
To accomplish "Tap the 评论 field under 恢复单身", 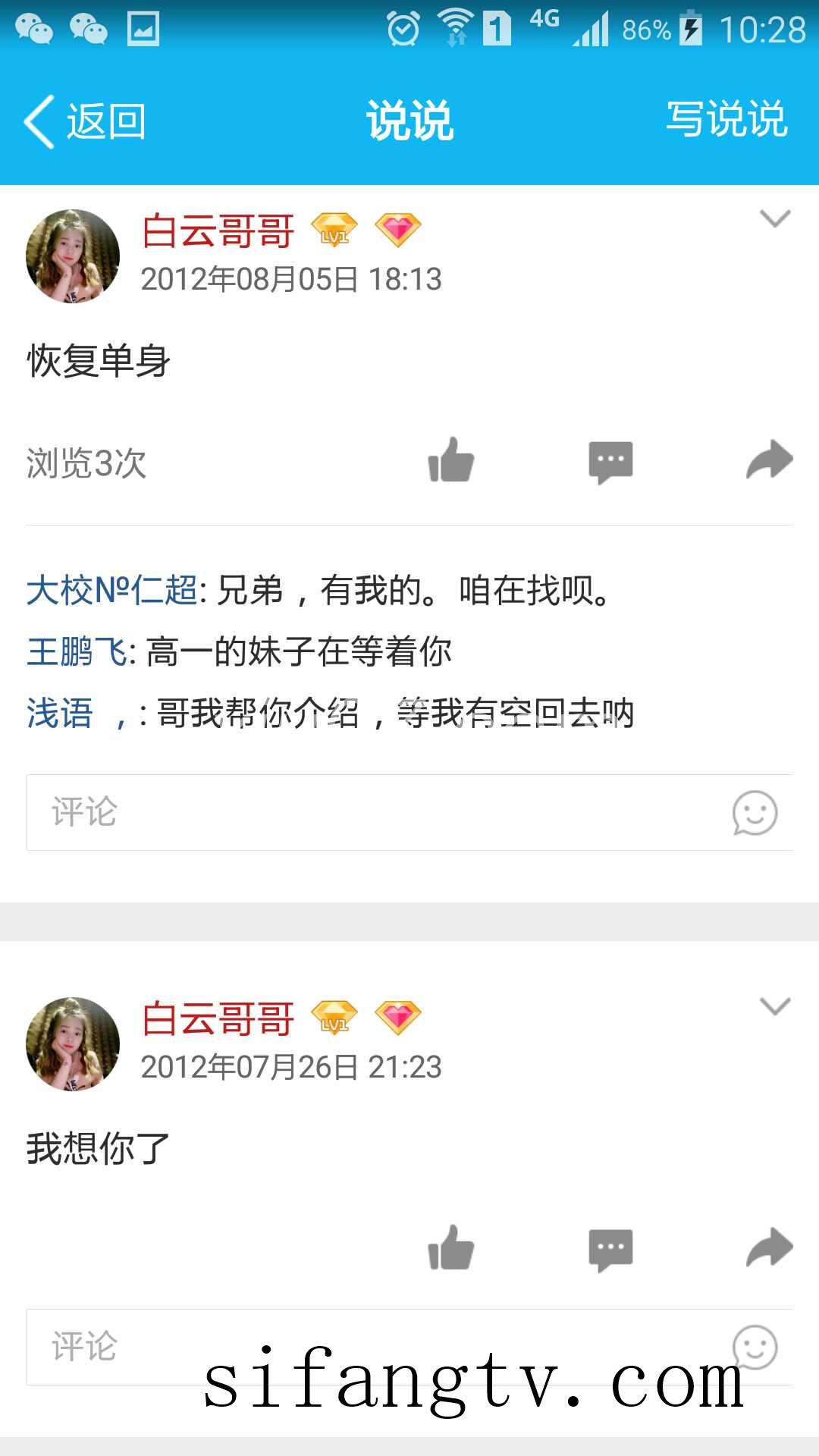I will [x=364, y=812].
